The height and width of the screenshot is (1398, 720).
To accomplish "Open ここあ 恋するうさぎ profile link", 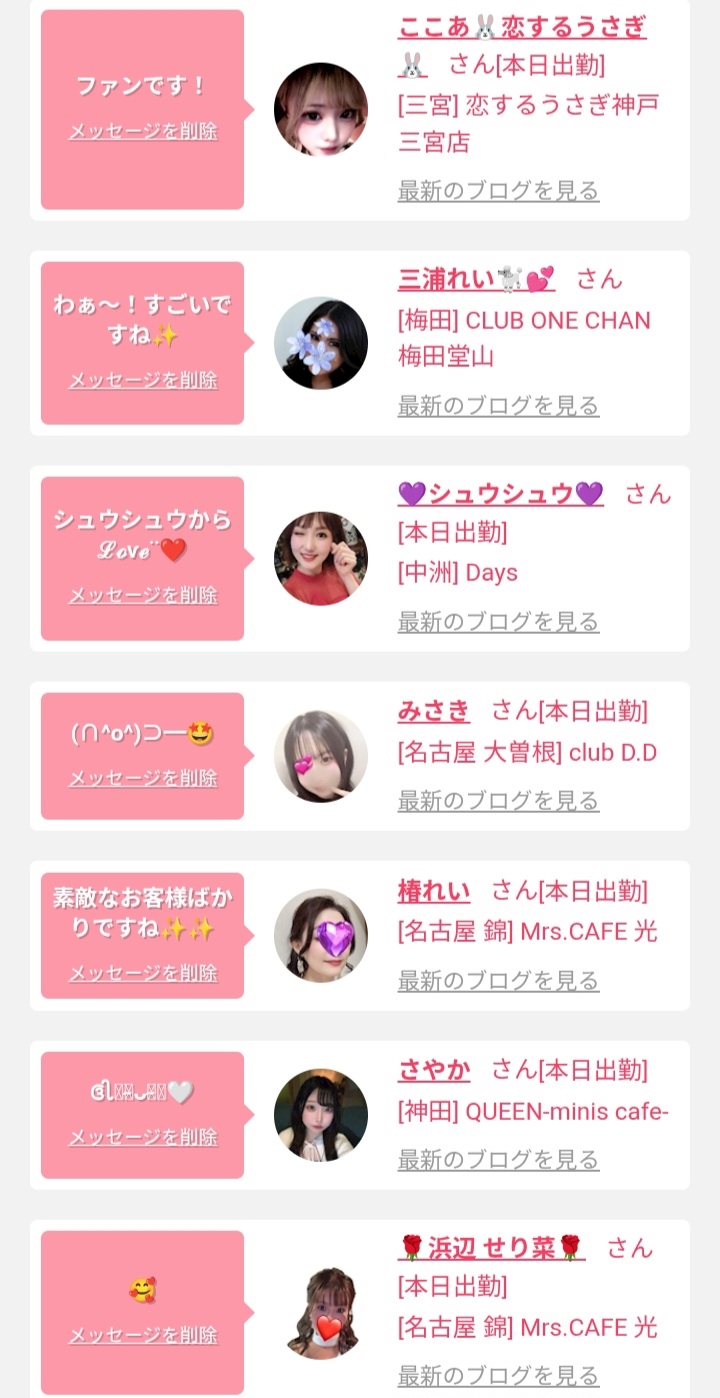I will click(x=522, y=27).
